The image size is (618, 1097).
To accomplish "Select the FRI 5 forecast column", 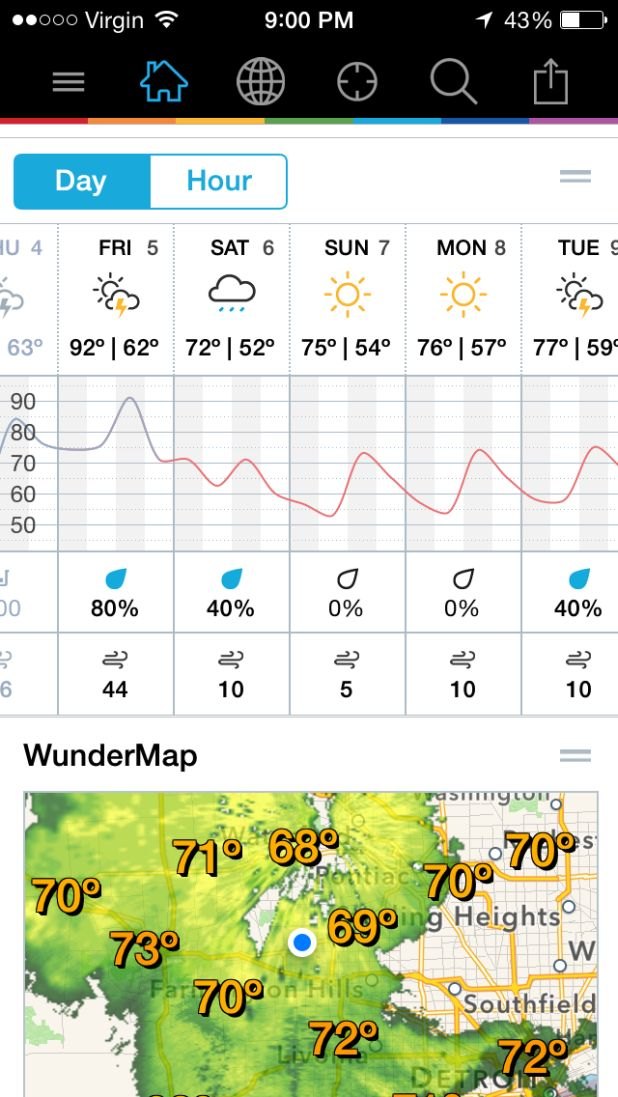I will click(115, 469).
